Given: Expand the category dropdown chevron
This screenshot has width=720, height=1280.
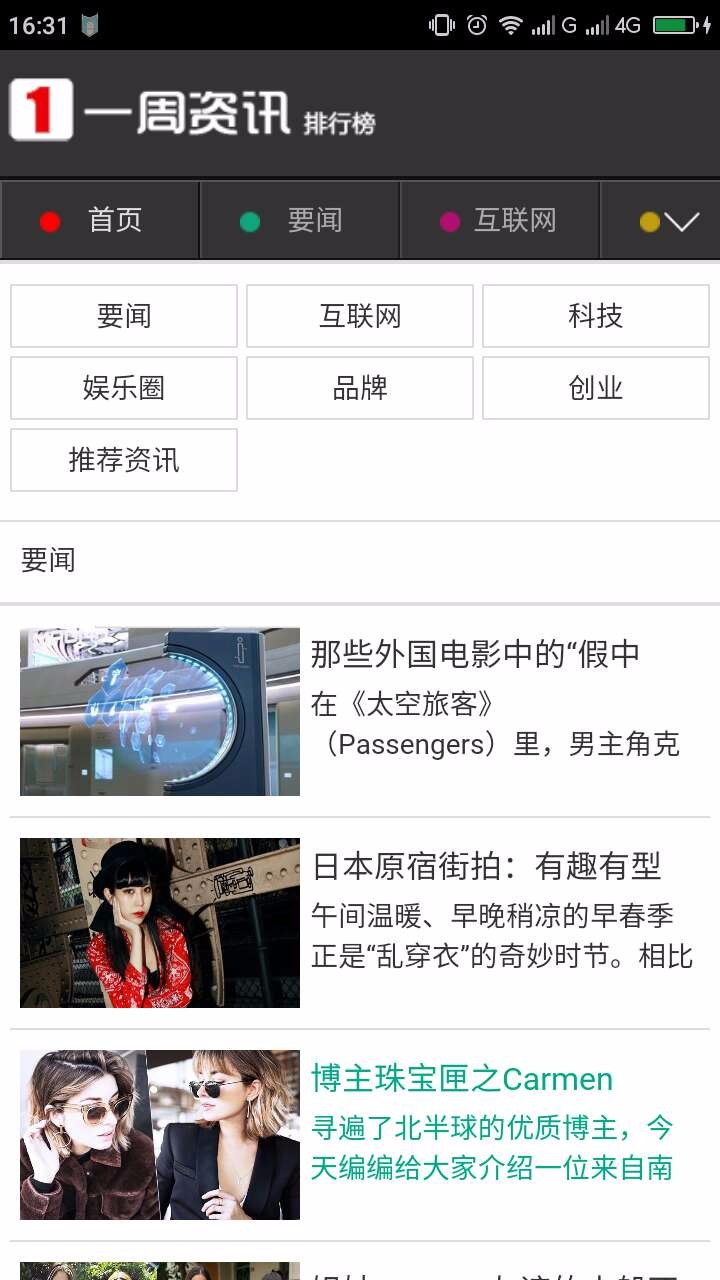Looking at the screenshot, I should coord(680,221).
